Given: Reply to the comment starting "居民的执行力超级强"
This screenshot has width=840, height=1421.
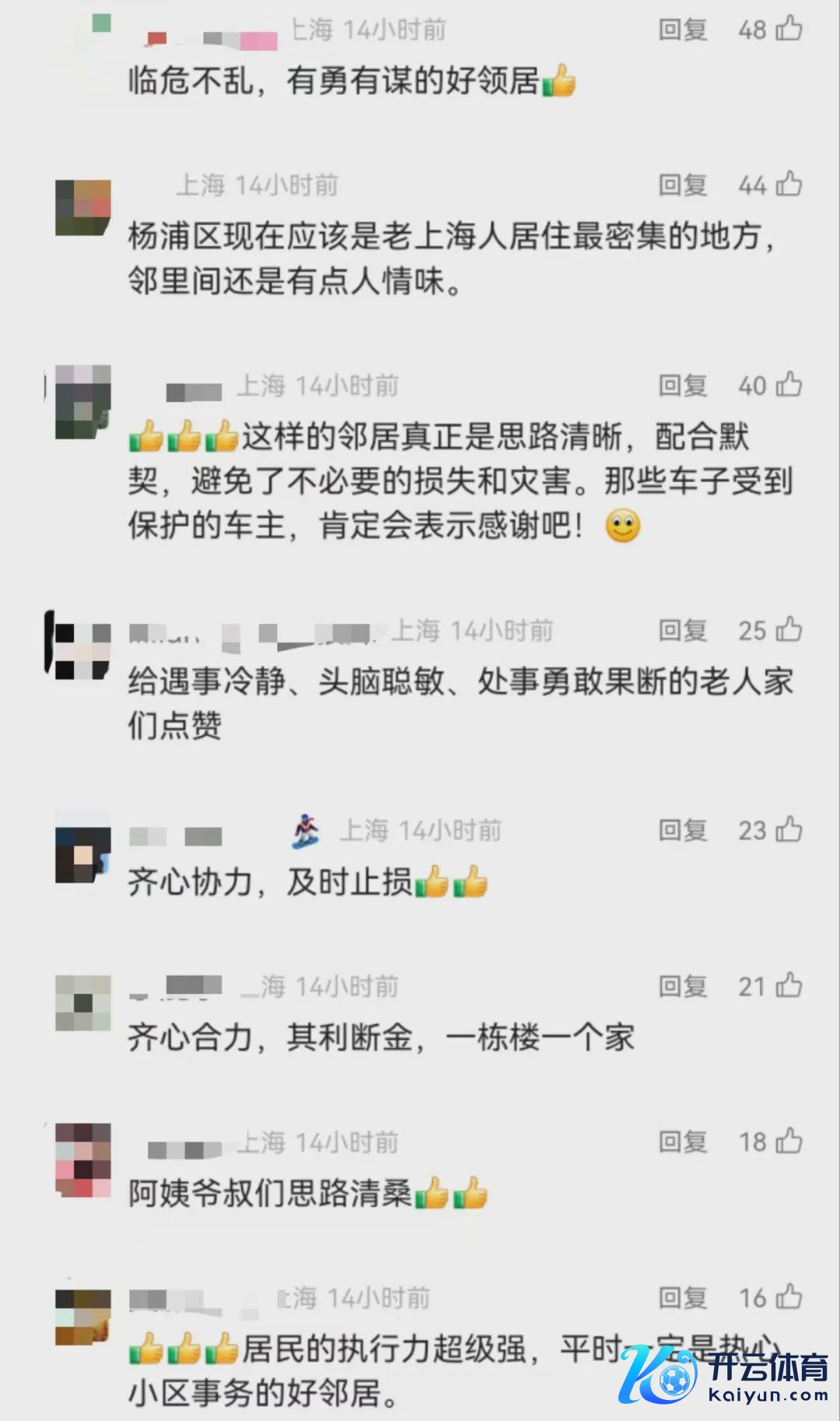Looking at the screenshot, I should (x=682, y=1297).
